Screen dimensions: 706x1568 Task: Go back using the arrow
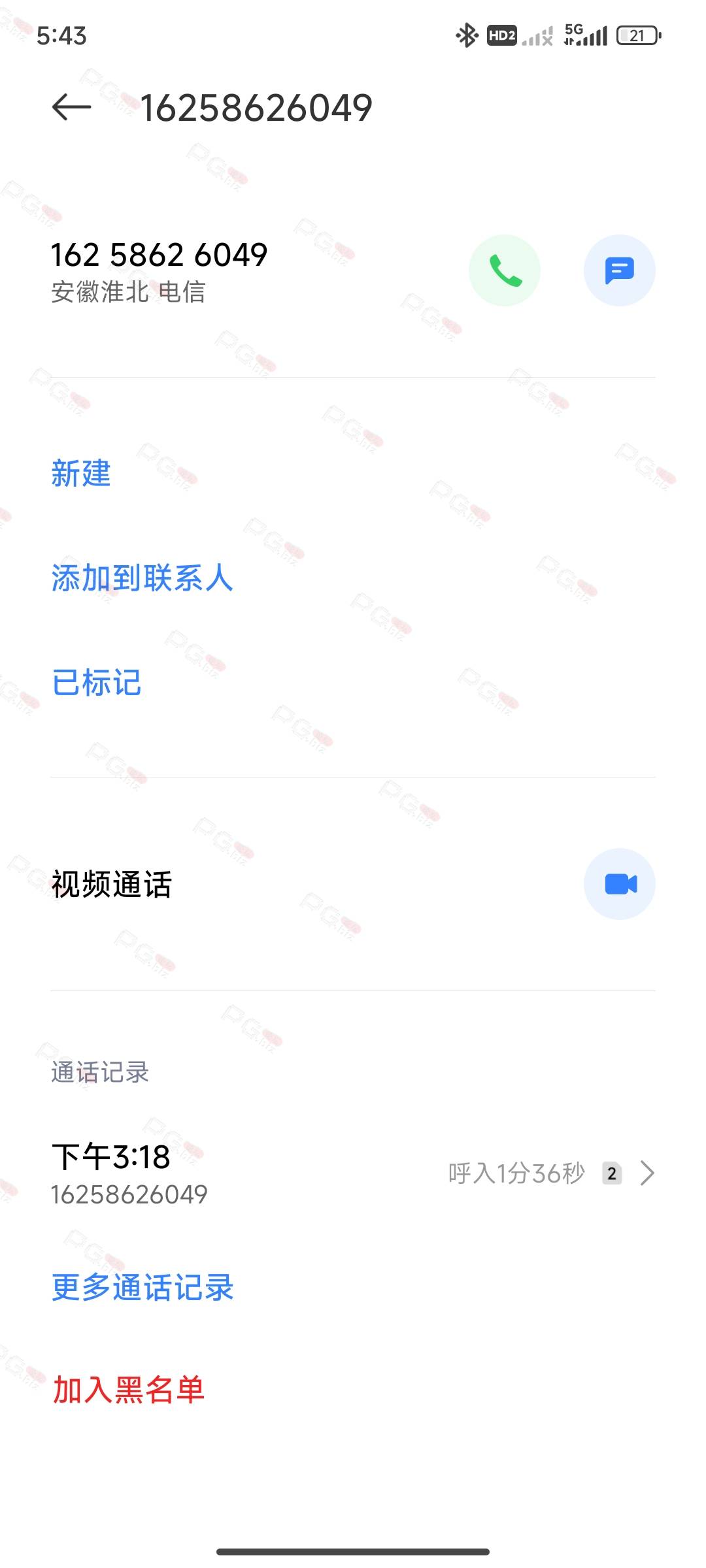[71, 107]
